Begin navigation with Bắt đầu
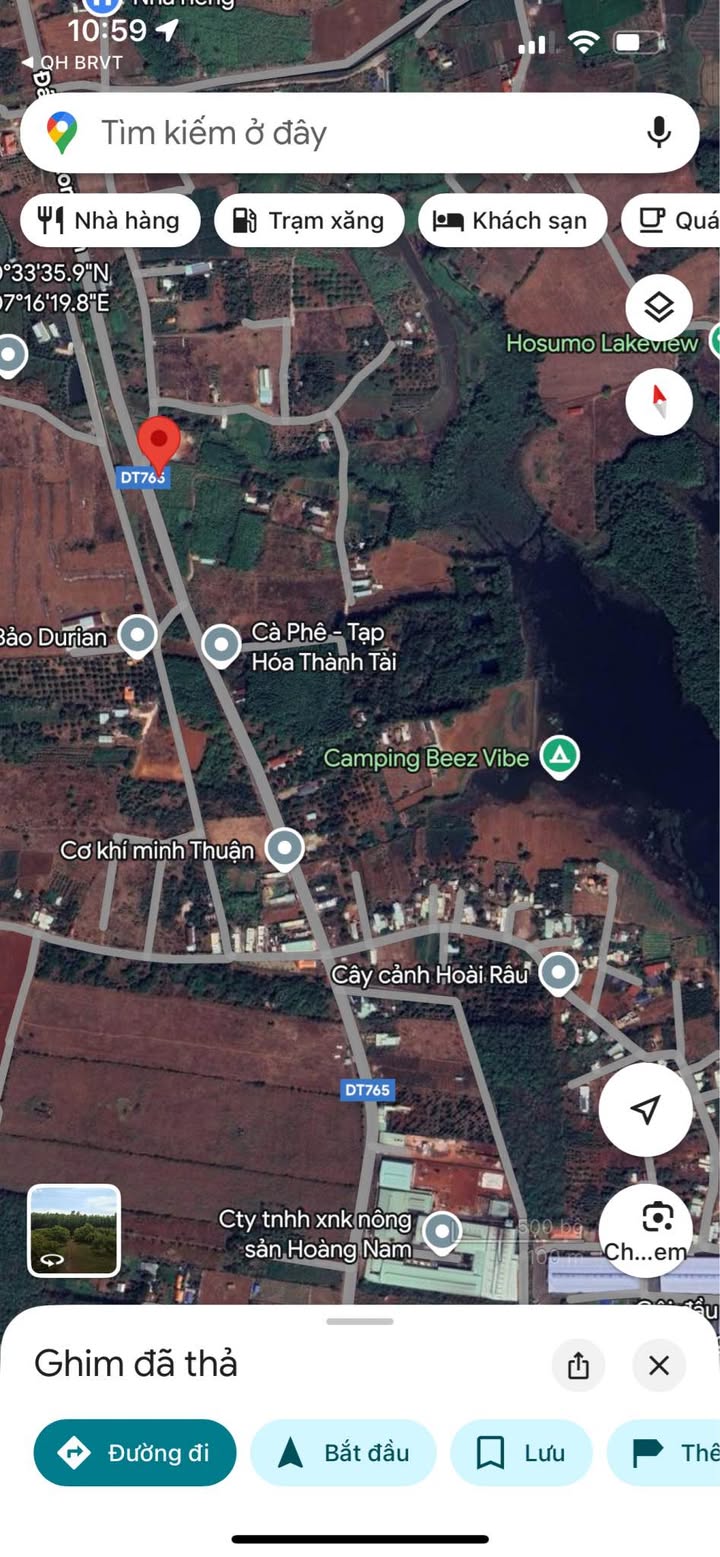The height and width of the screenshot is (1557, 720). [343, 1453]
